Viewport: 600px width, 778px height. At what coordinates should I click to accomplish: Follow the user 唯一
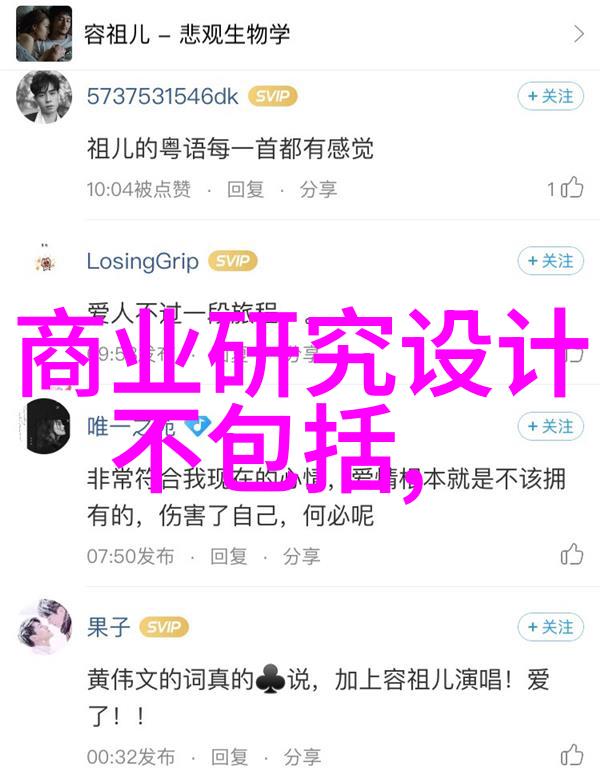tap(550, 427)
